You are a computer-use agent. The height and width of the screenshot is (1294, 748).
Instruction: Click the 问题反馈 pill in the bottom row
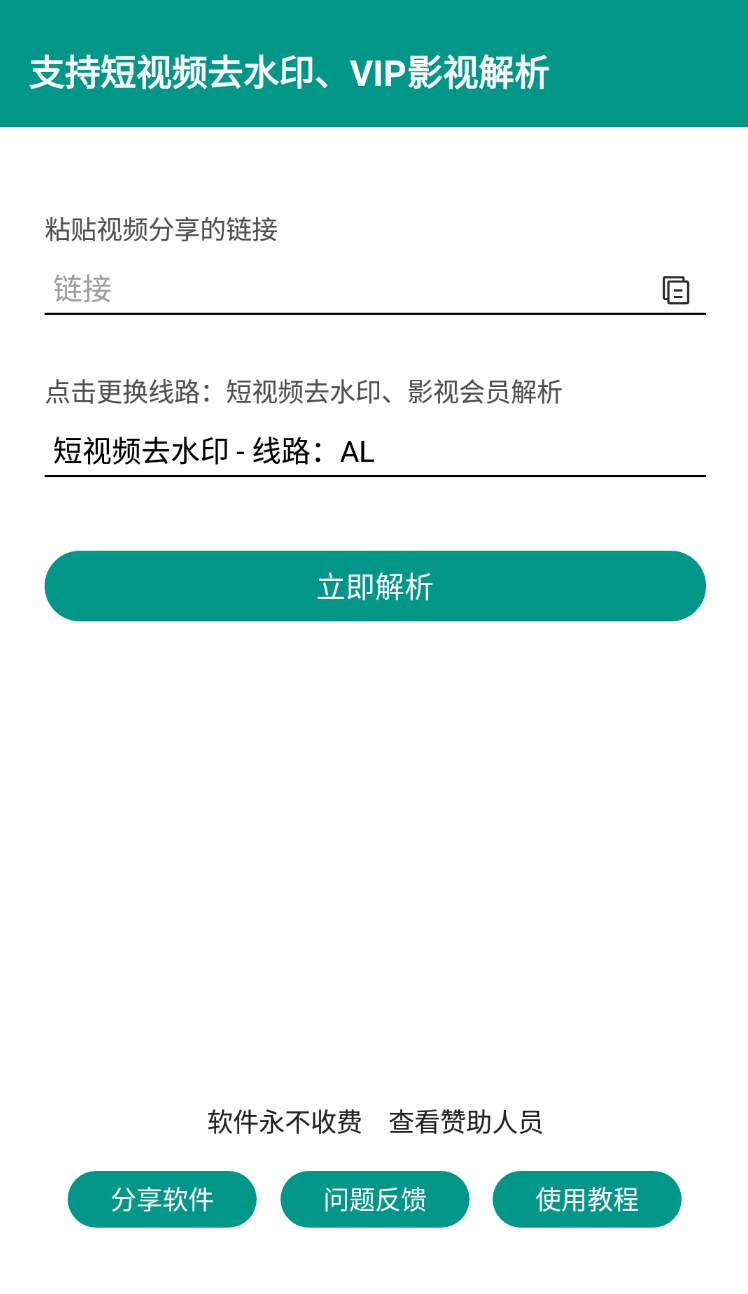pyautogui.click(x=374, y=1199)
